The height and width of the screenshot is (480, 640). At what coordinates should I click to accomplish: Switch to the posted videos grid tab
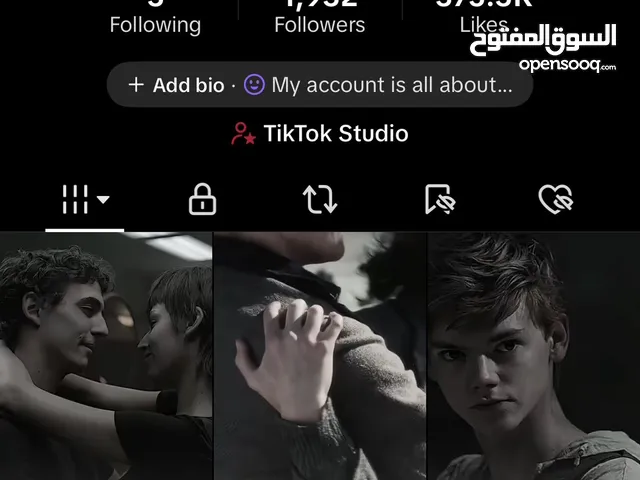pyautogui.click(x=84, y=199)
